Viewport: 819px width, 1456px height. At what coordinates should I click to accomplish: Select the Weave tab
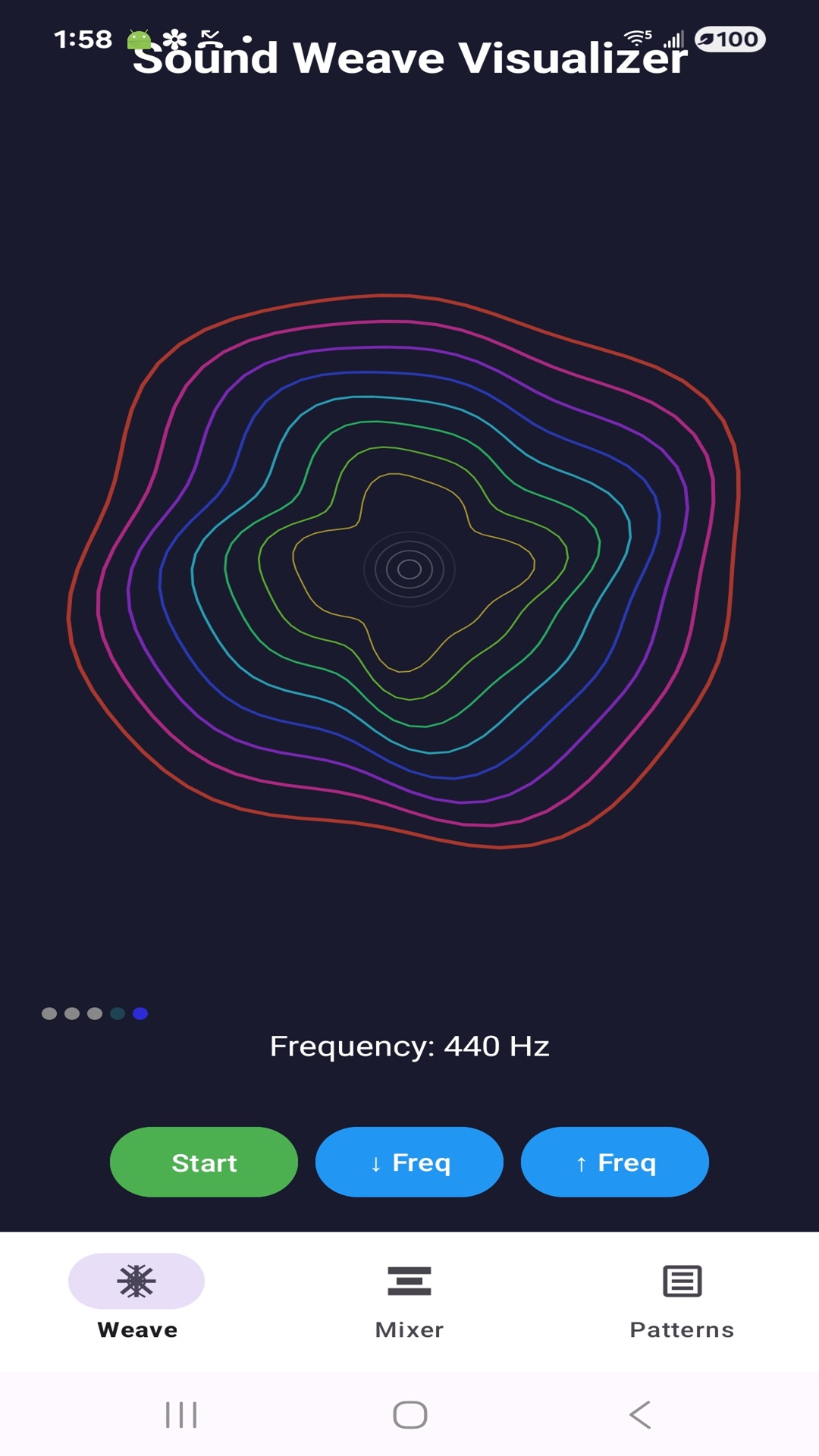pyautogui.click(x=136, y=1298)
